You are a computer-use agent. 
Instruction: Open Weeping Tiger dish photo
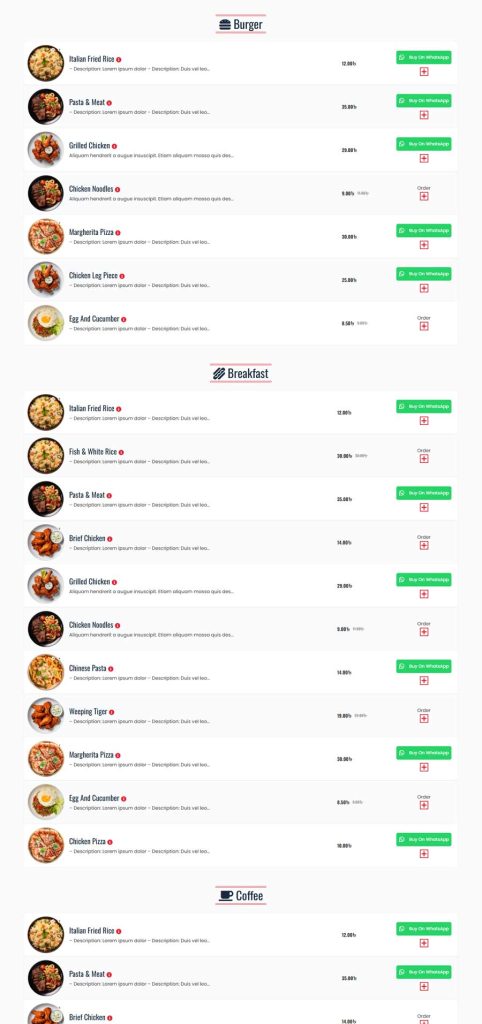pyautogui.click(x=46, y=715)
